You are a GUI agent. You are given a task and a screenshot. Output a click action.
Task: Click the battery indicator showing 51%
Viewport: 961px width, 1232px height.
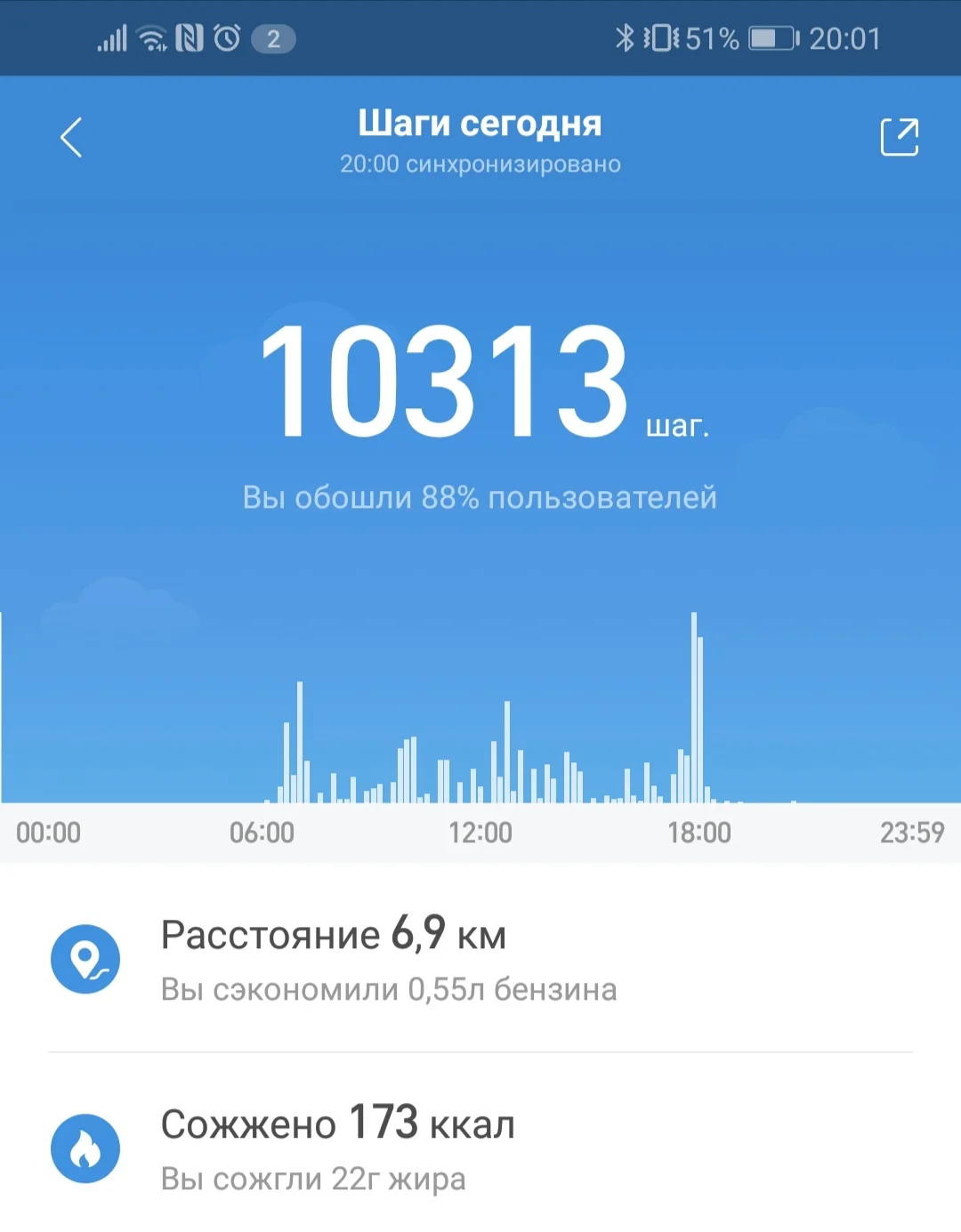coord(771,37)
